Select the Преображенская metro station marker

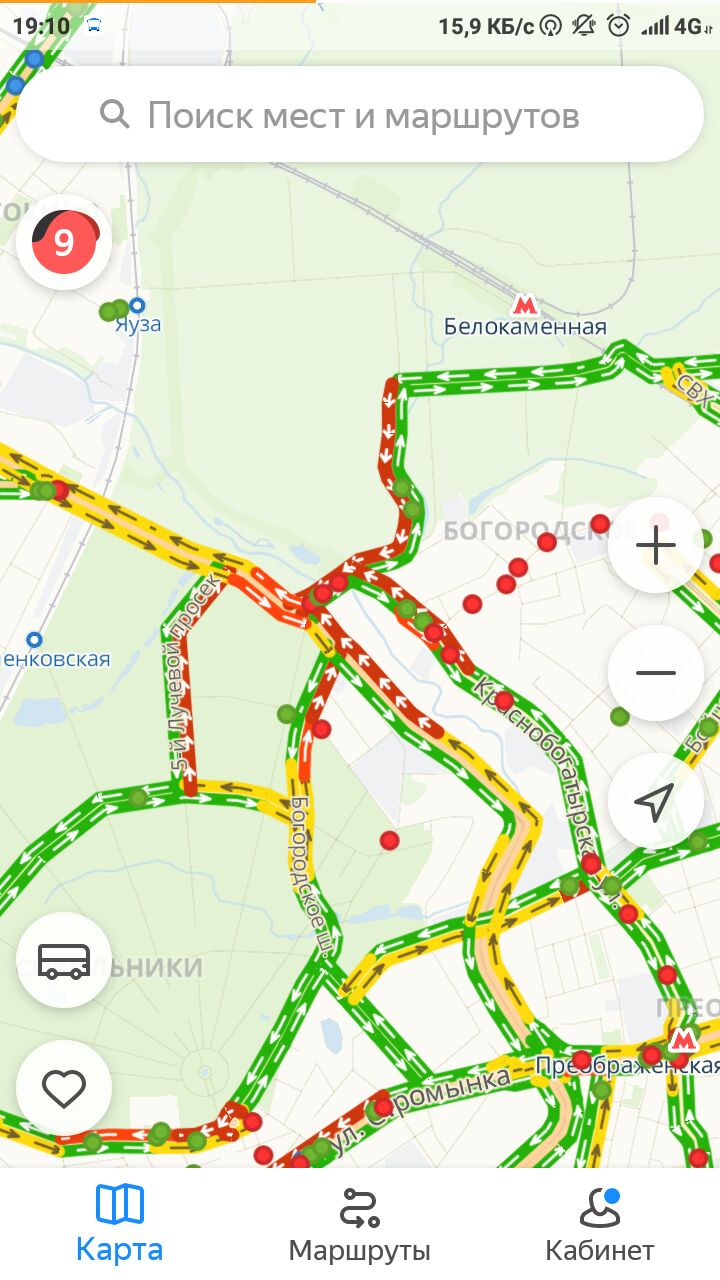pos(684,1039)
